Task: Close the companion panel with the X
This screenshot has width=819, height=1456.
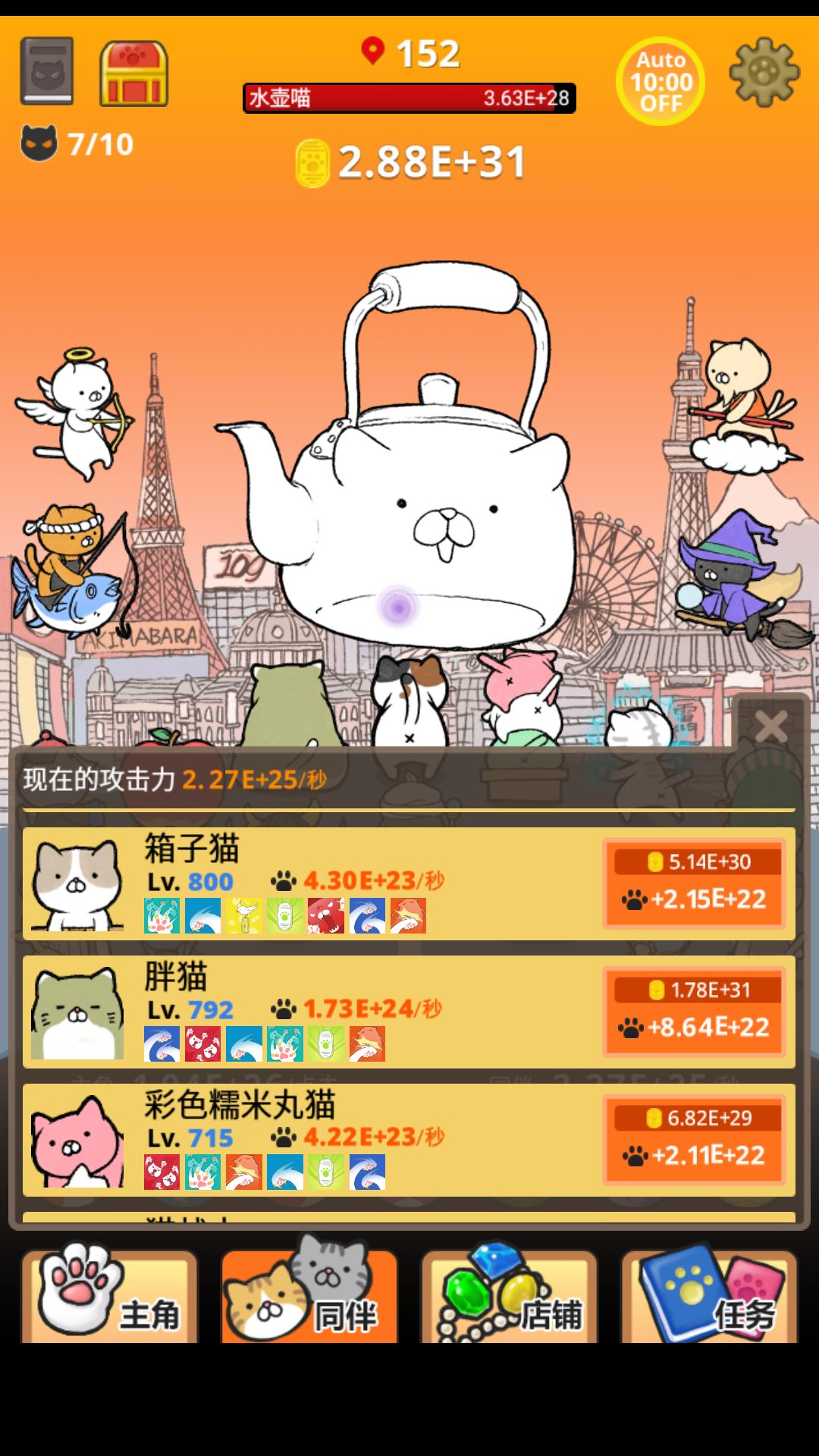Action: (x=770, y=726)
